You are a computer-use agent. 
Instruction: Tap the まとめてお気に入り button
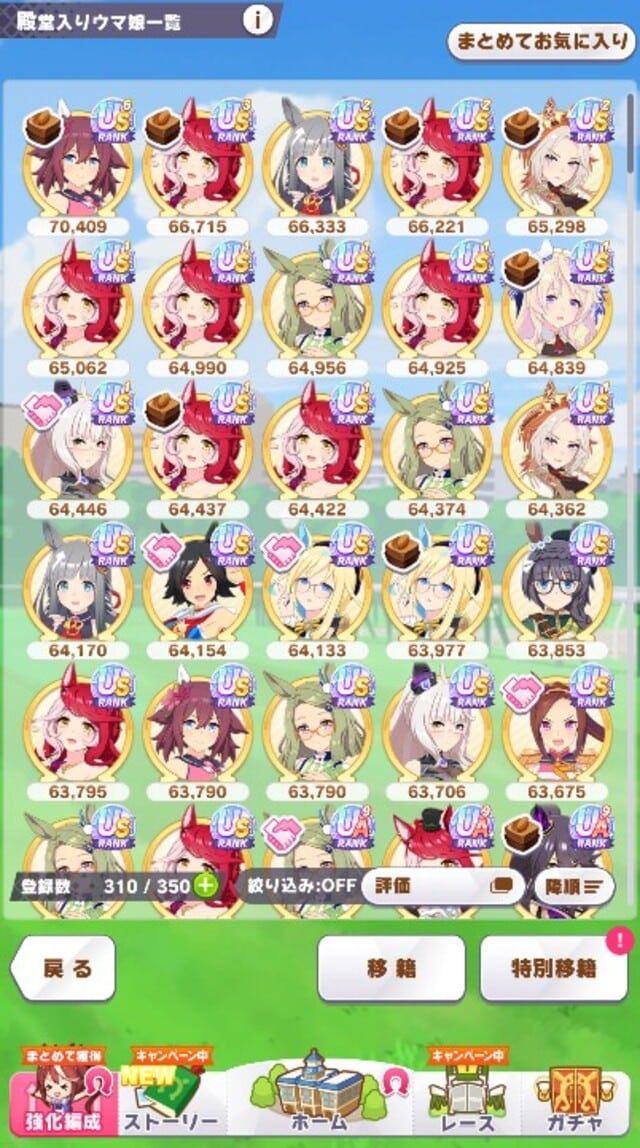pyautogui.click(x=541, y=41)
